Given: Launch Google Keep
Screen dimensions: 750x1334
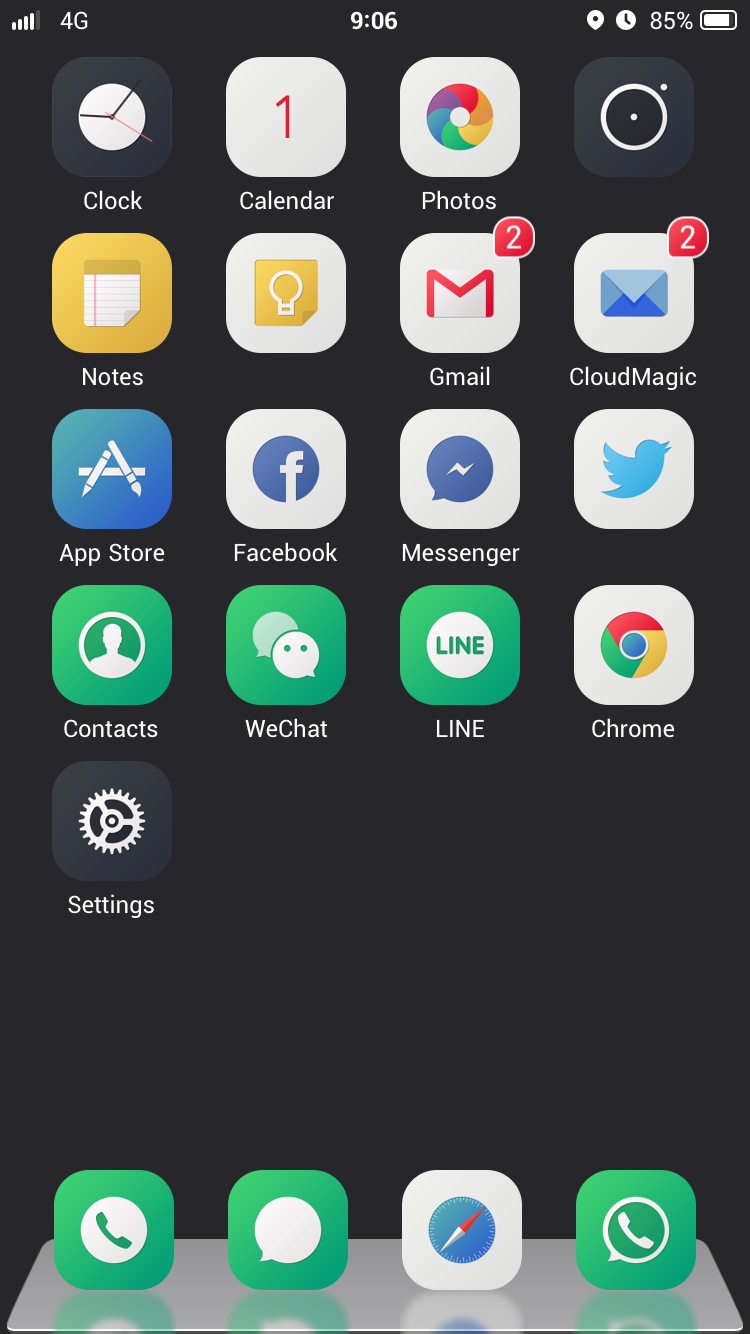Looking at the screenshot, I should tap(286, 293).
